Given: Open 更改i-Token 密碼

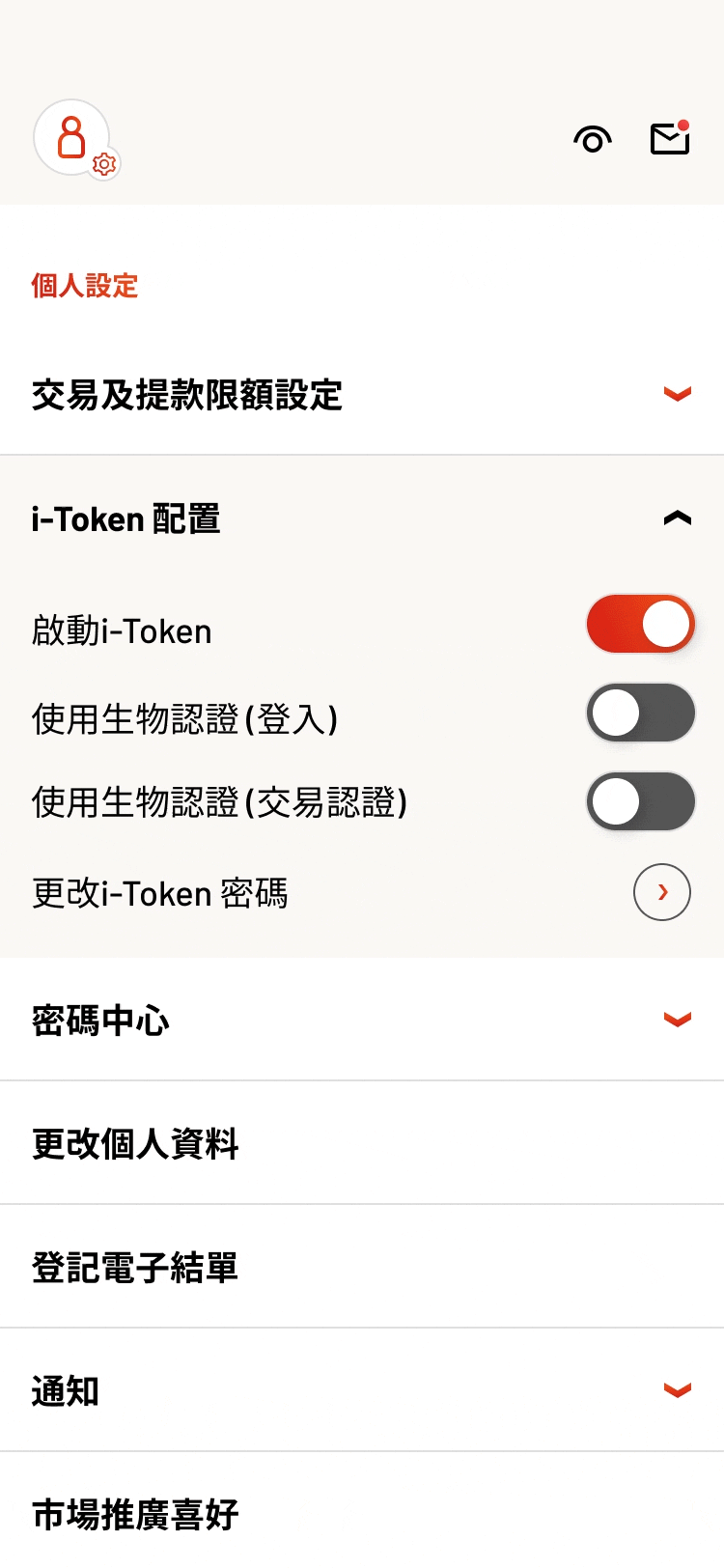Looking at the screenshot, I should 362,892.
